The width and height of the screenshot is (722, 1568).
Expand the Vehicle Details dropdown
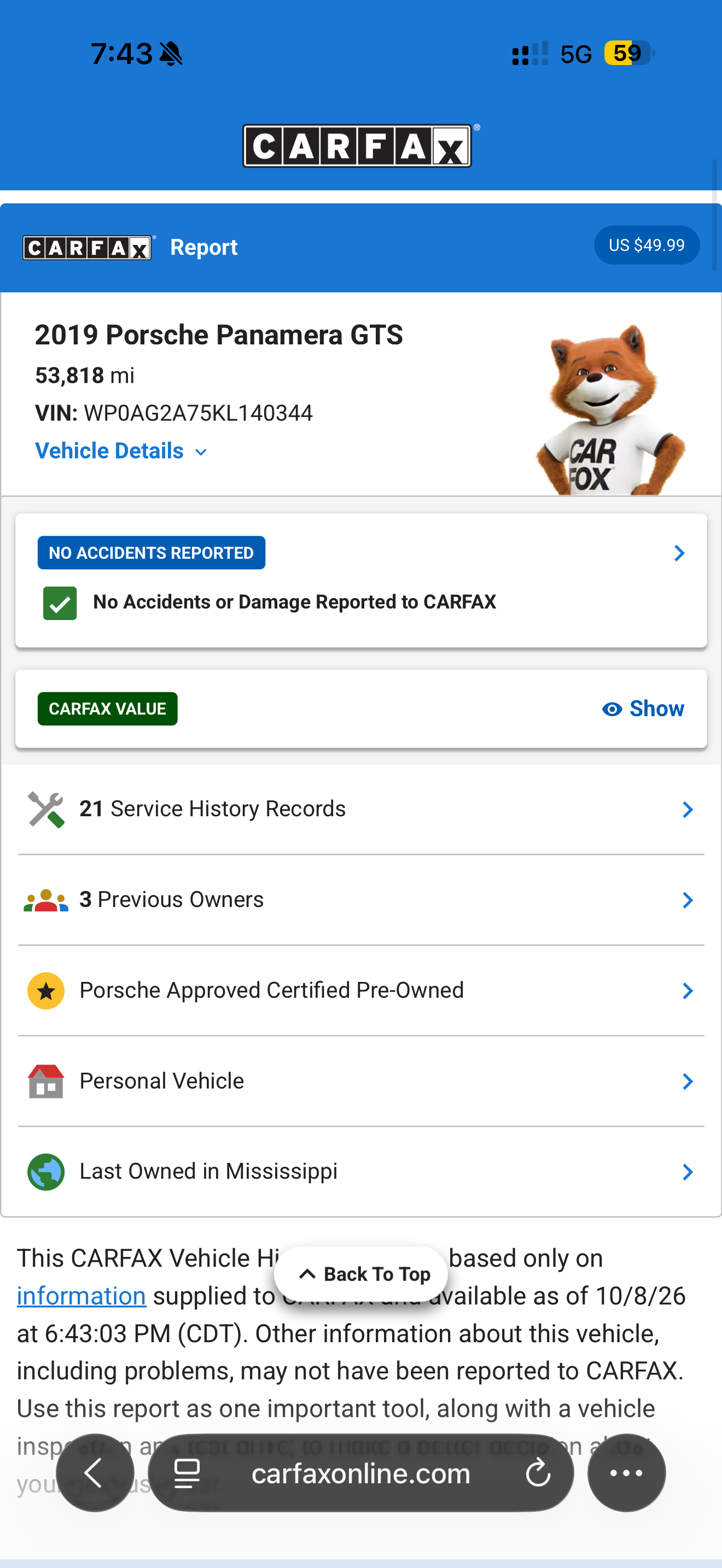[121, 451]
